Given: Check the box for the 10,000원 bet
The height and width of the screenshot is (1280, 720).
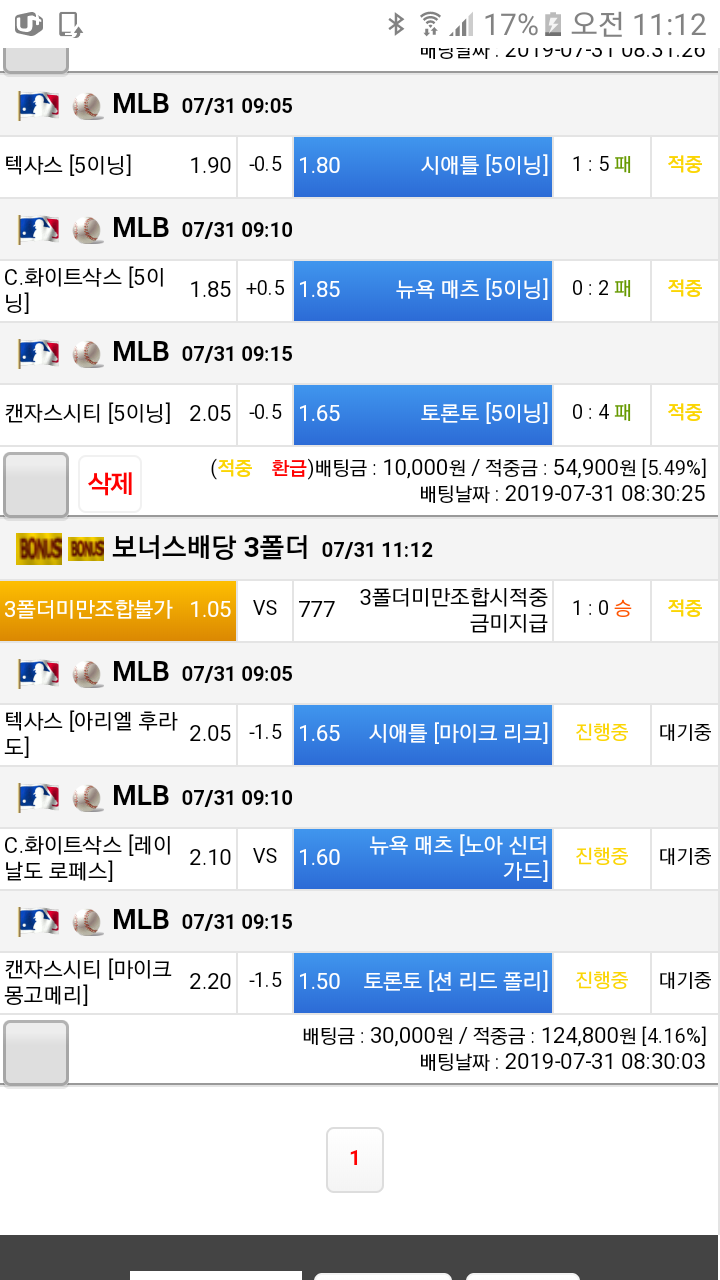Looking at the screenshot, I should point(36,485).
